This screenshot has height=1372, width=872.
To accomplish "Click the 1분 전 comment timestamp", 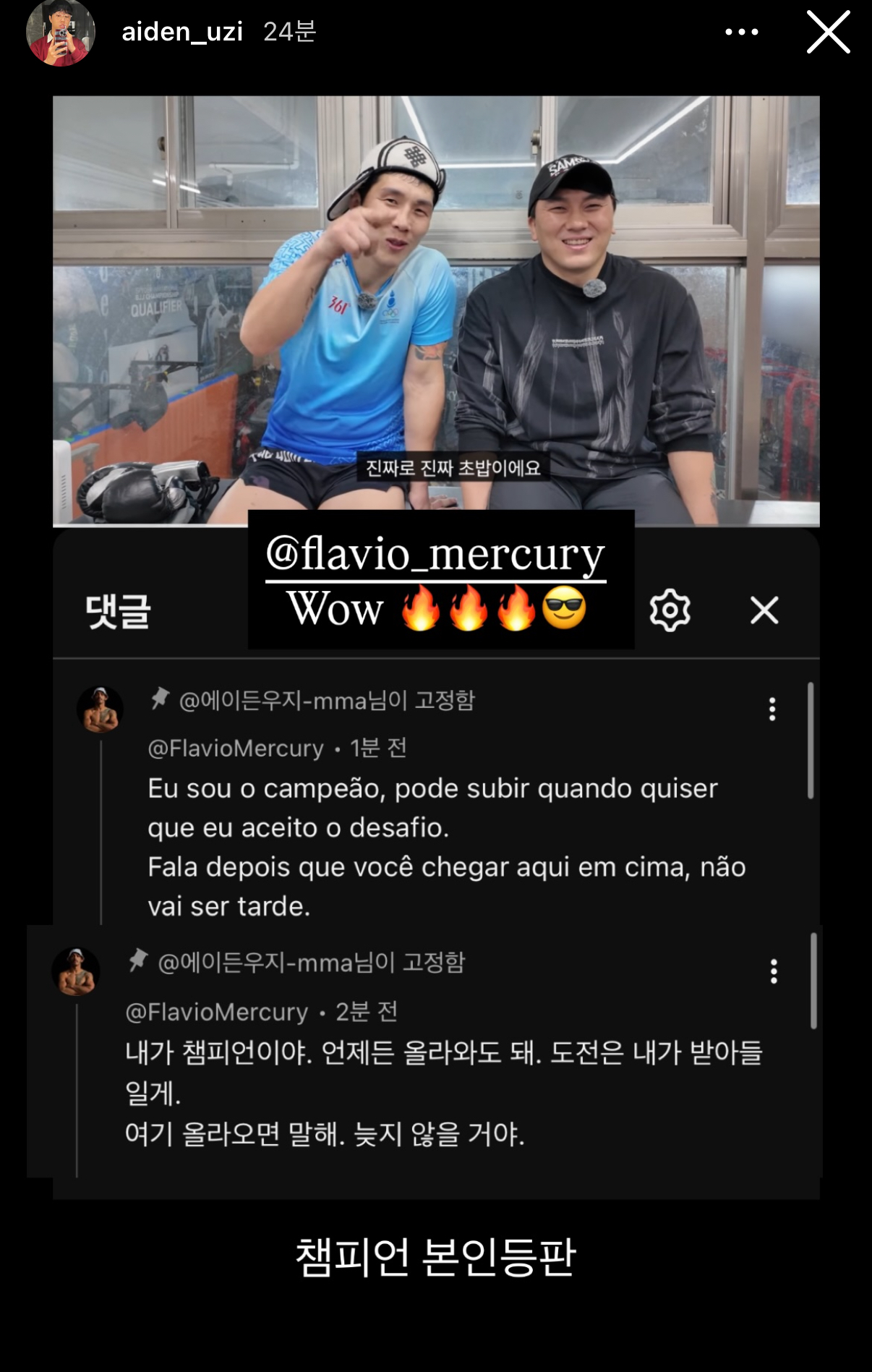I will coord(377,750).
